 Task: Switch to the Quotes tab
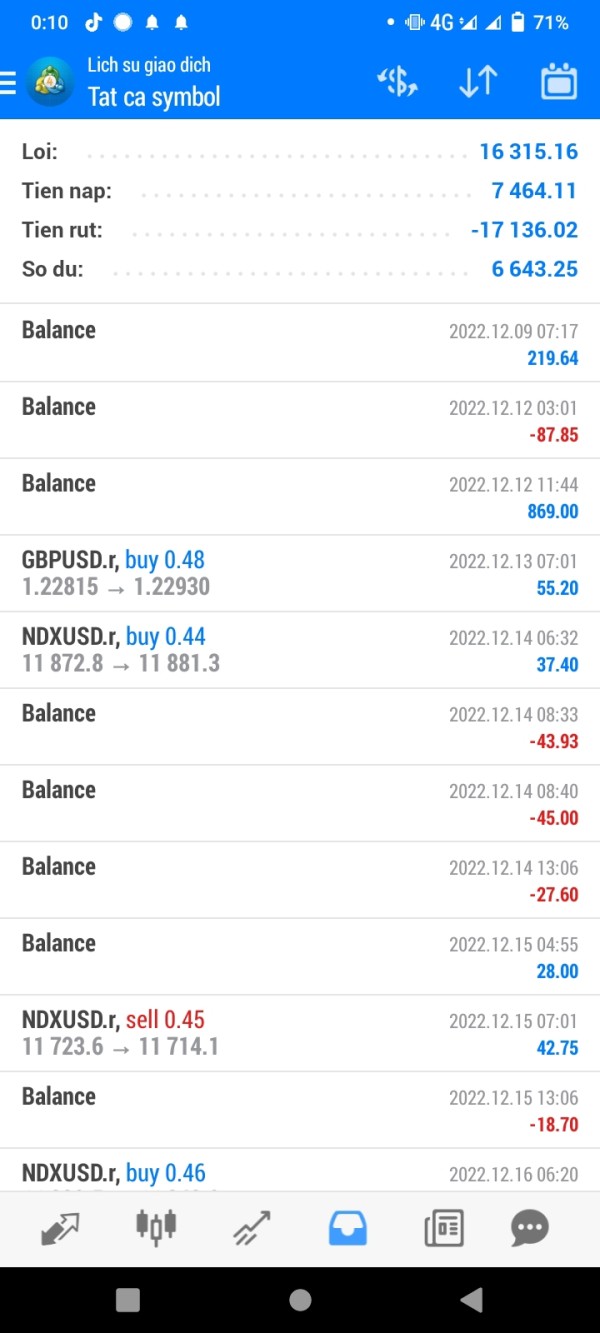point(60,1226)
